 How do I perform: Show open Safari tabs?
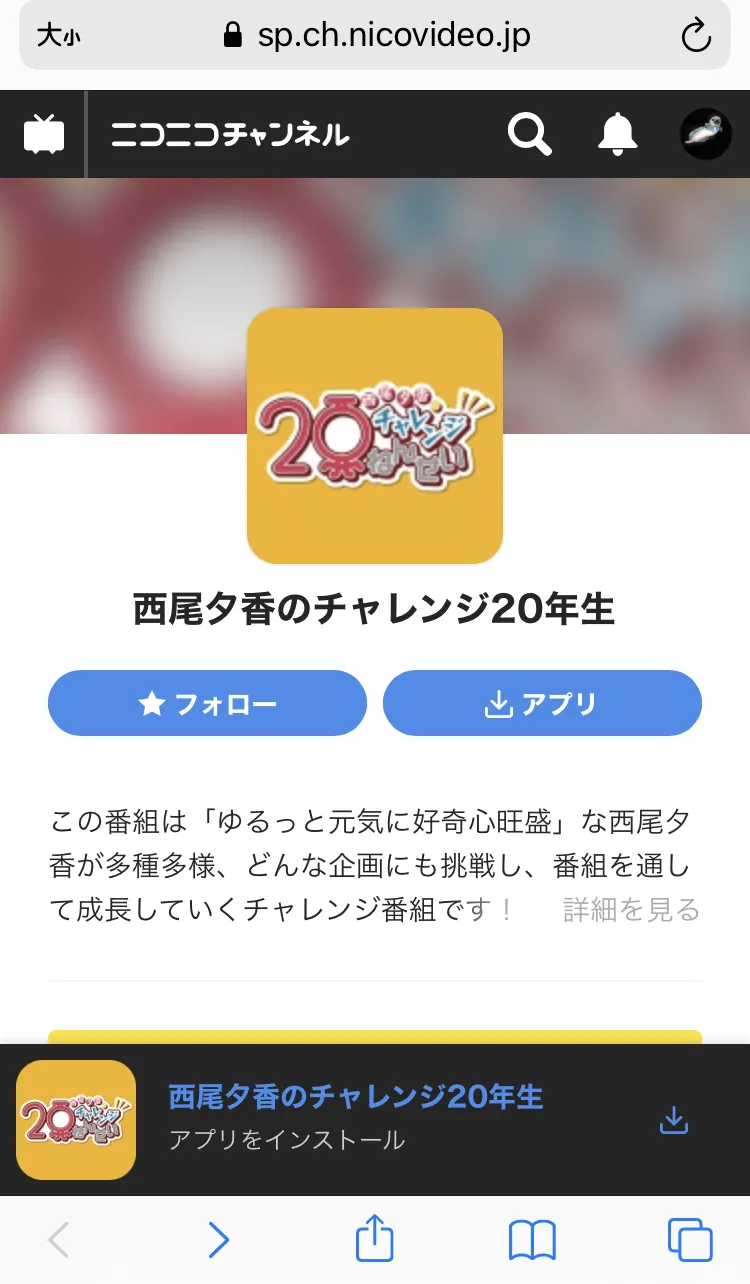[690, 1241]
